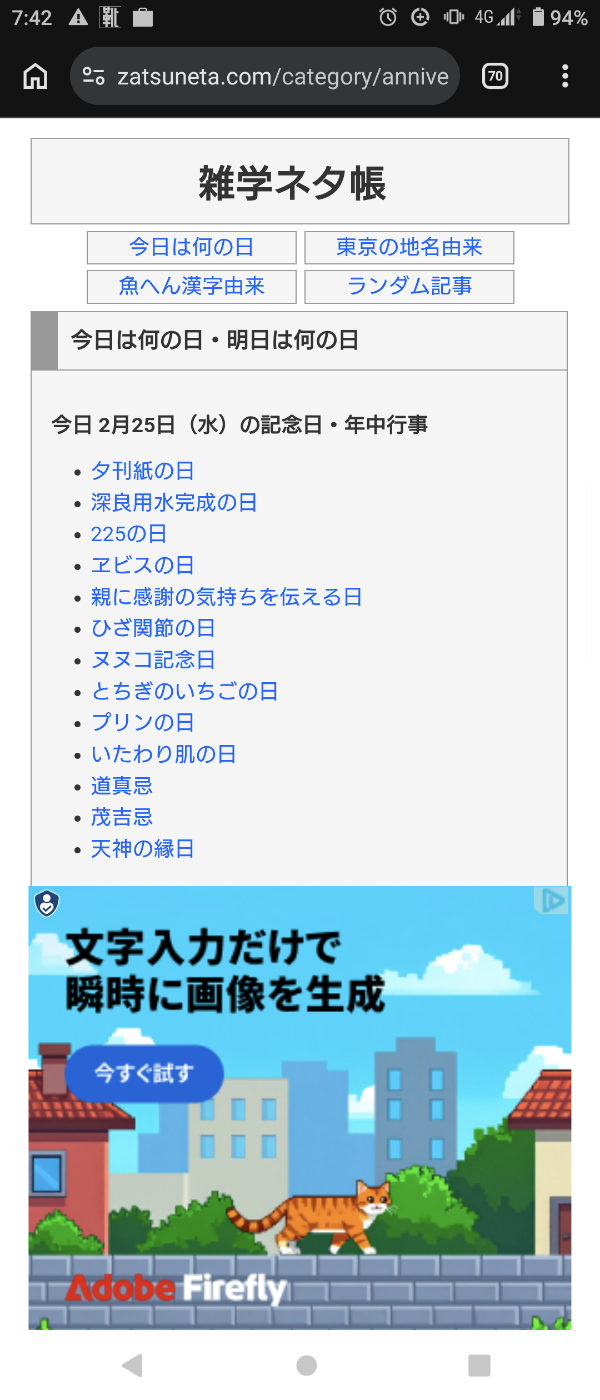Open 親に感謝の気持ちを伝える日 link
600x1400 pixels.
(x=226, y=597)
